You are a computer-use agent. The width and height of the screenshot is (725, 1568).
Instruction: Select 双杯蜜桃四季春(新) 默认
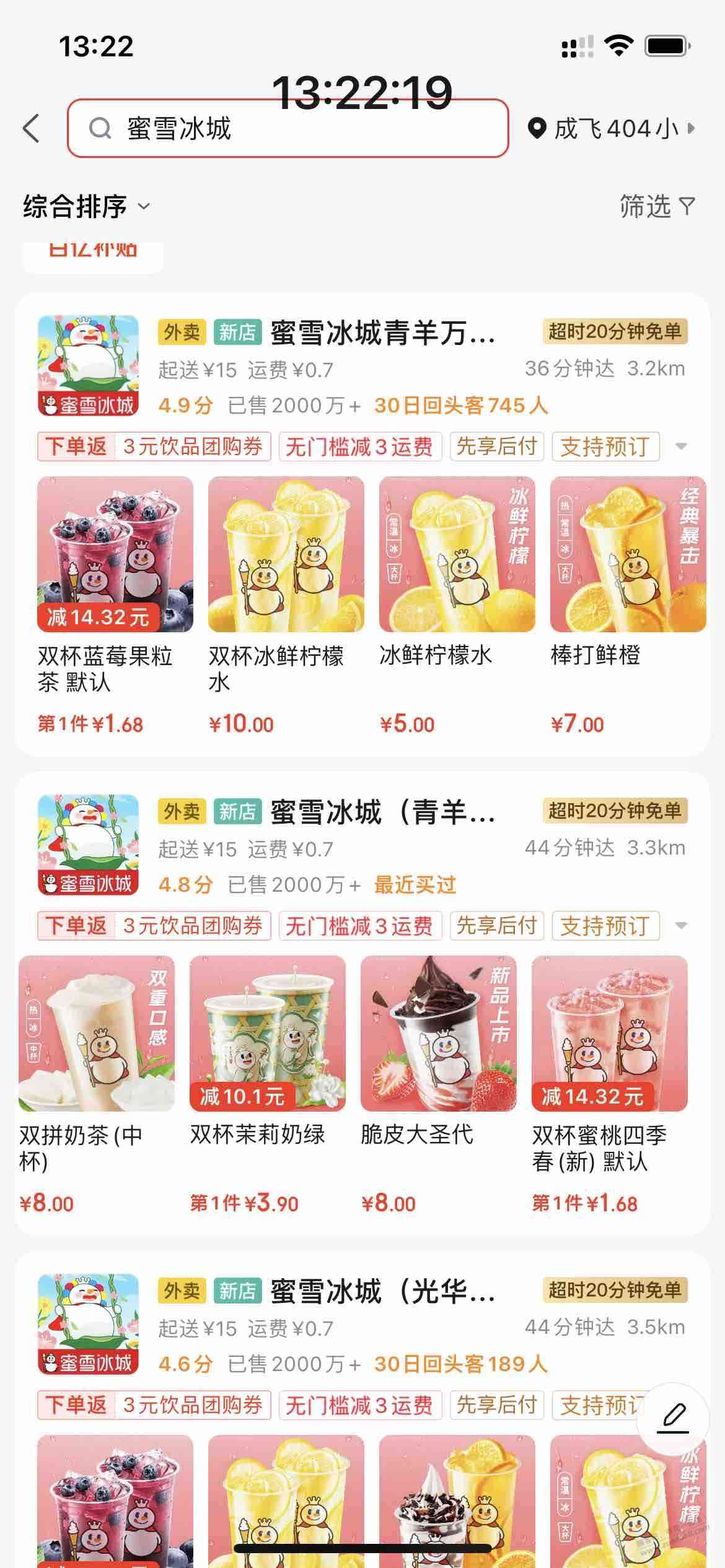(610, 1034)
